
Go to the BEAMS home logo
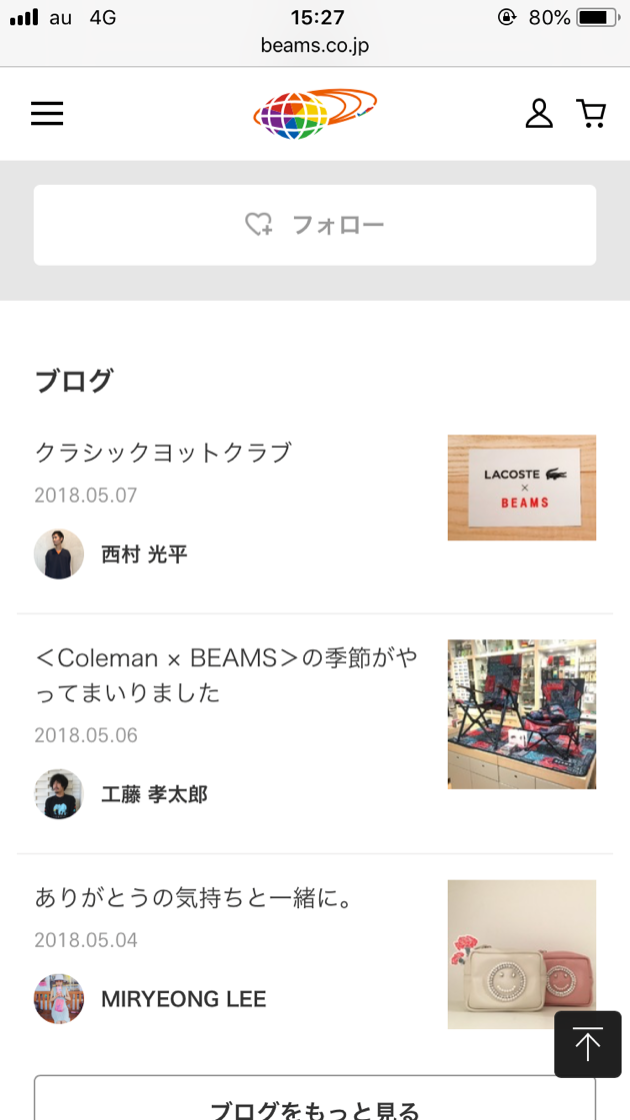315,113
